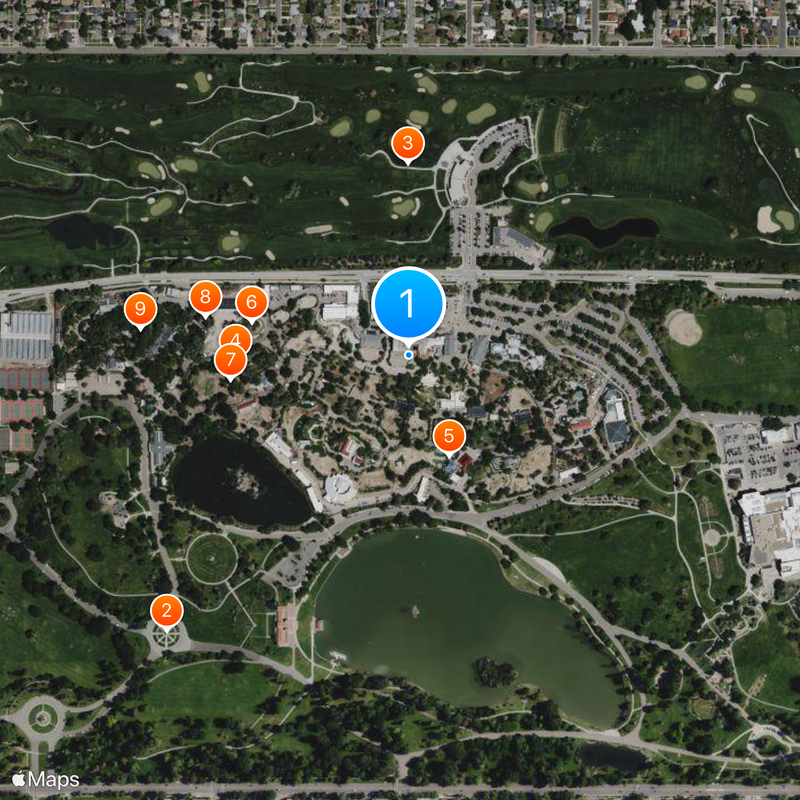Open orange map pin number 8
This screenshot has height=800, width=800.
205,296
